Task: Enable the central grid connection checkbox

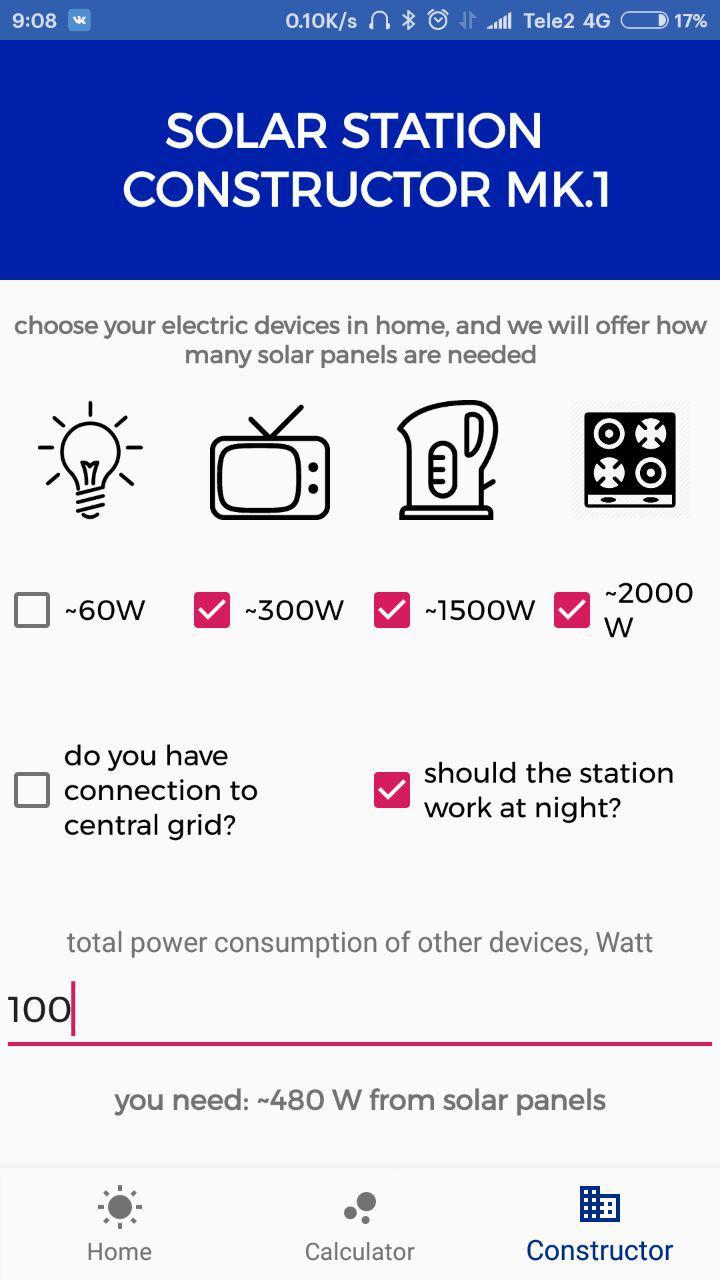Action: point(32,790)
